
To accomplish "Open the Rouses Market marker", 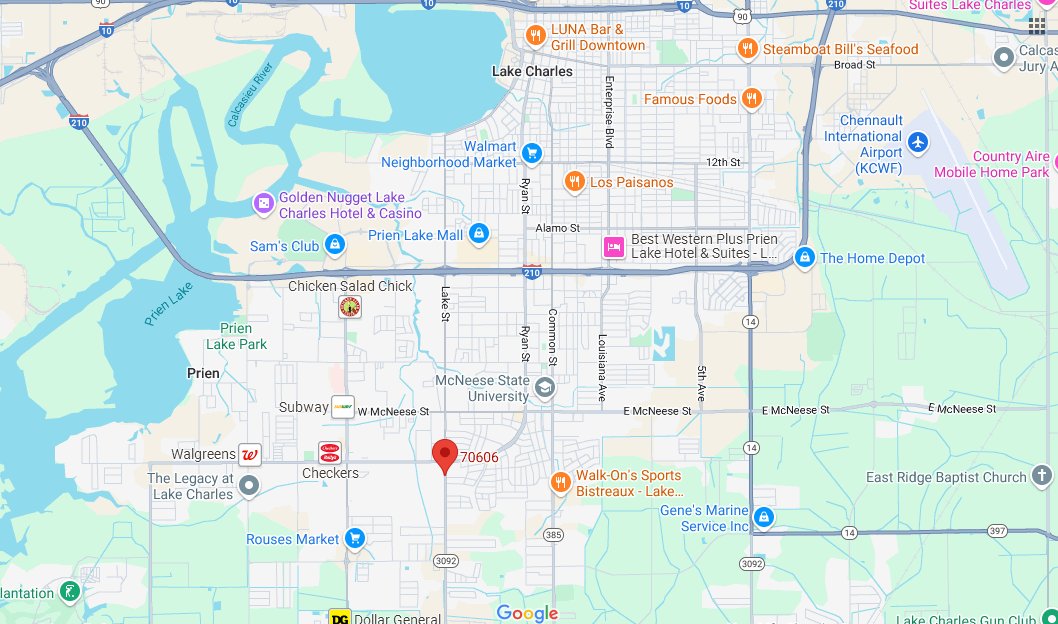I will tap(354, 539).
